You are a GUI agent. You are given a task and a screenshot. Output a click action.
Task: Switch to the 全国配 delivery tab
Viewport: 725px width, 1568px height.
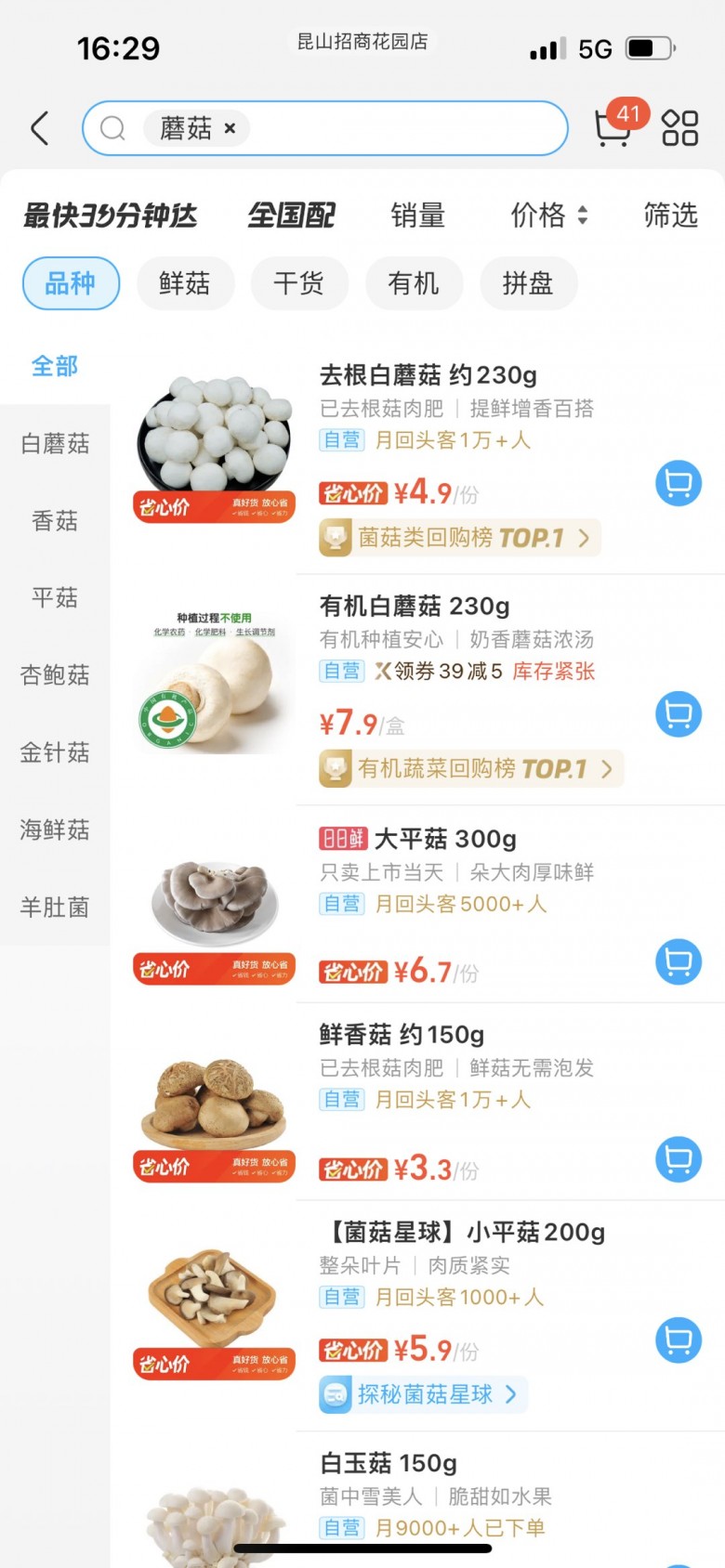(291, 216)
